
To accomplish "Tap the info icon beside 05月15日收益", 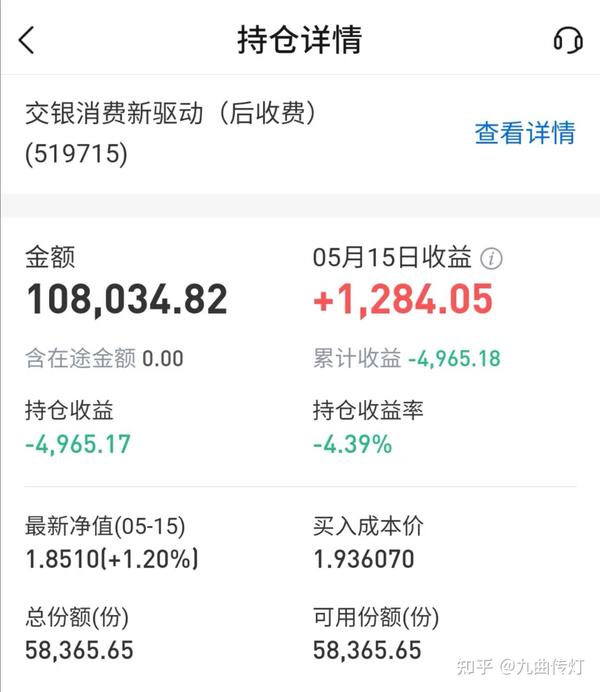I will point(491,259).
